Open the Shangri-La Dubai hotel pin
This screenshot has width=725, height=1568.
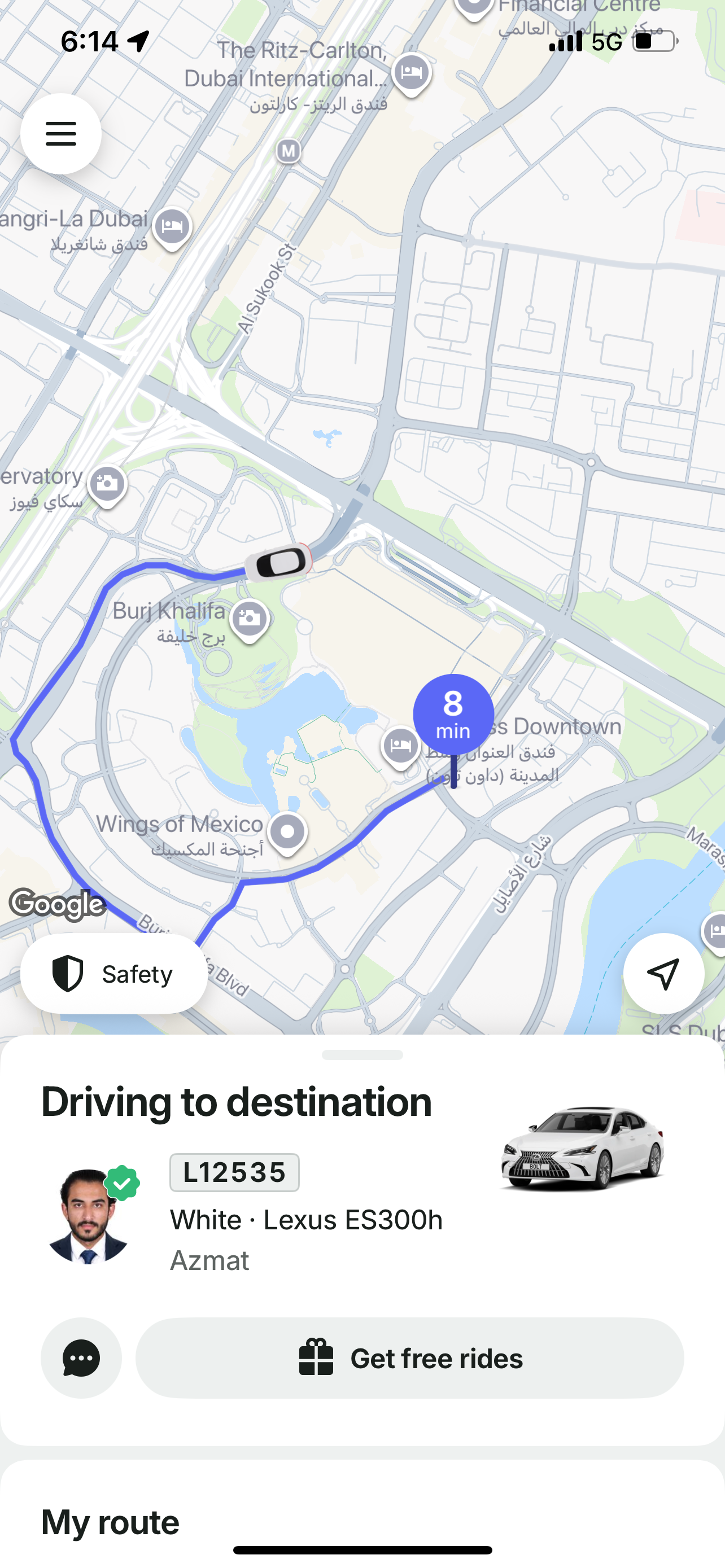[172, 227]
